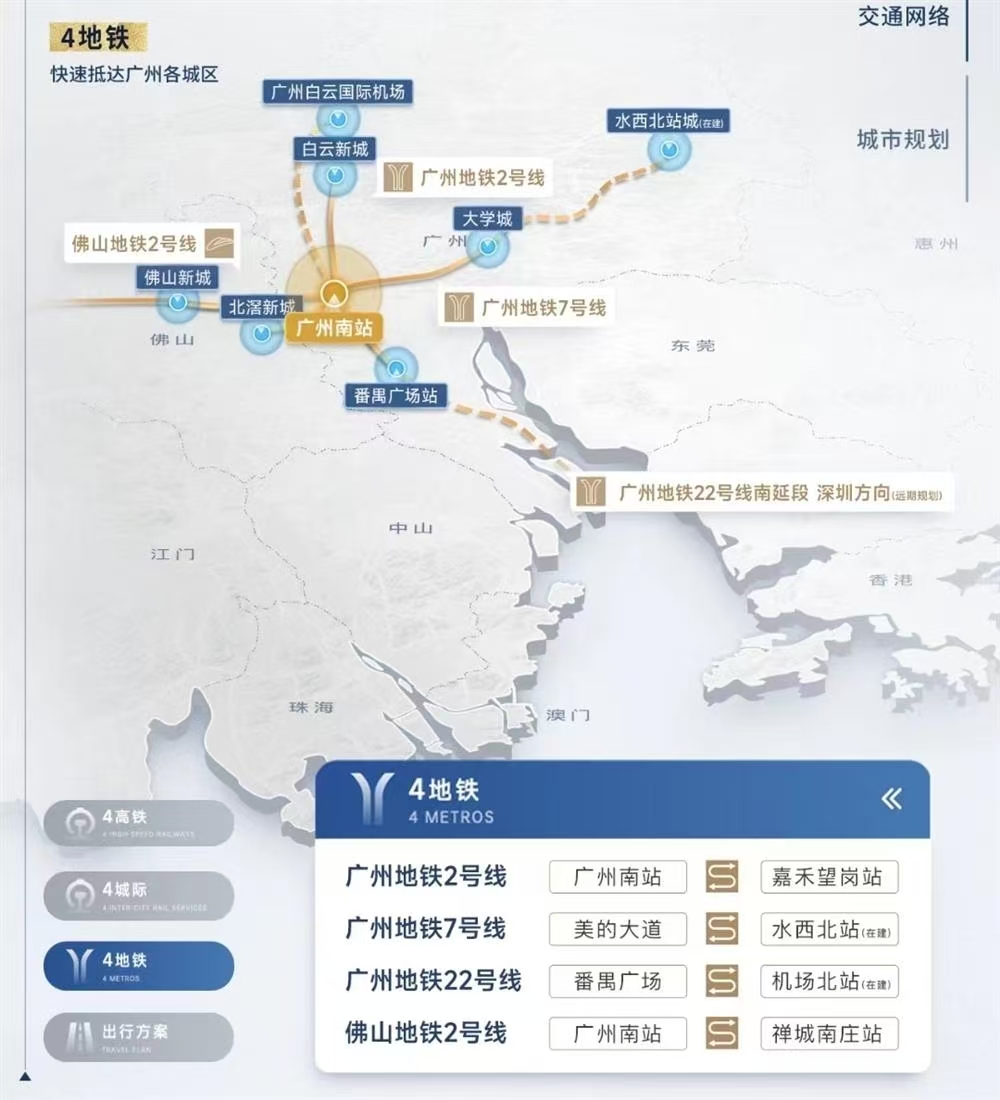
Task: Show the 出行方案 travel plan tab
Action: click(x=138, y=1037)
